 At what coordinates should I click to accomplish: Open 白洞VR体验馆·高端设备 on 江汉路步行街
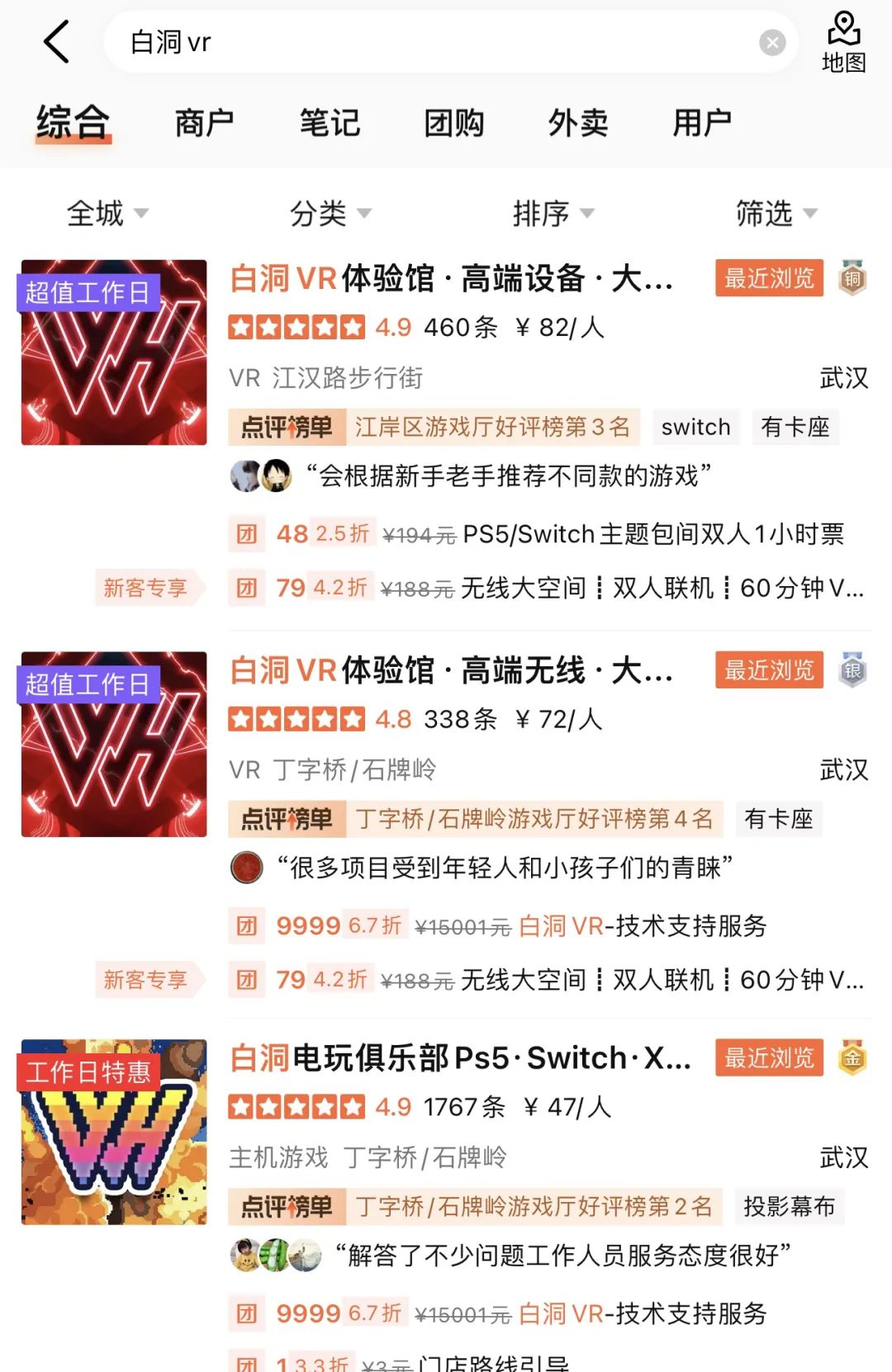pos(451,279)
